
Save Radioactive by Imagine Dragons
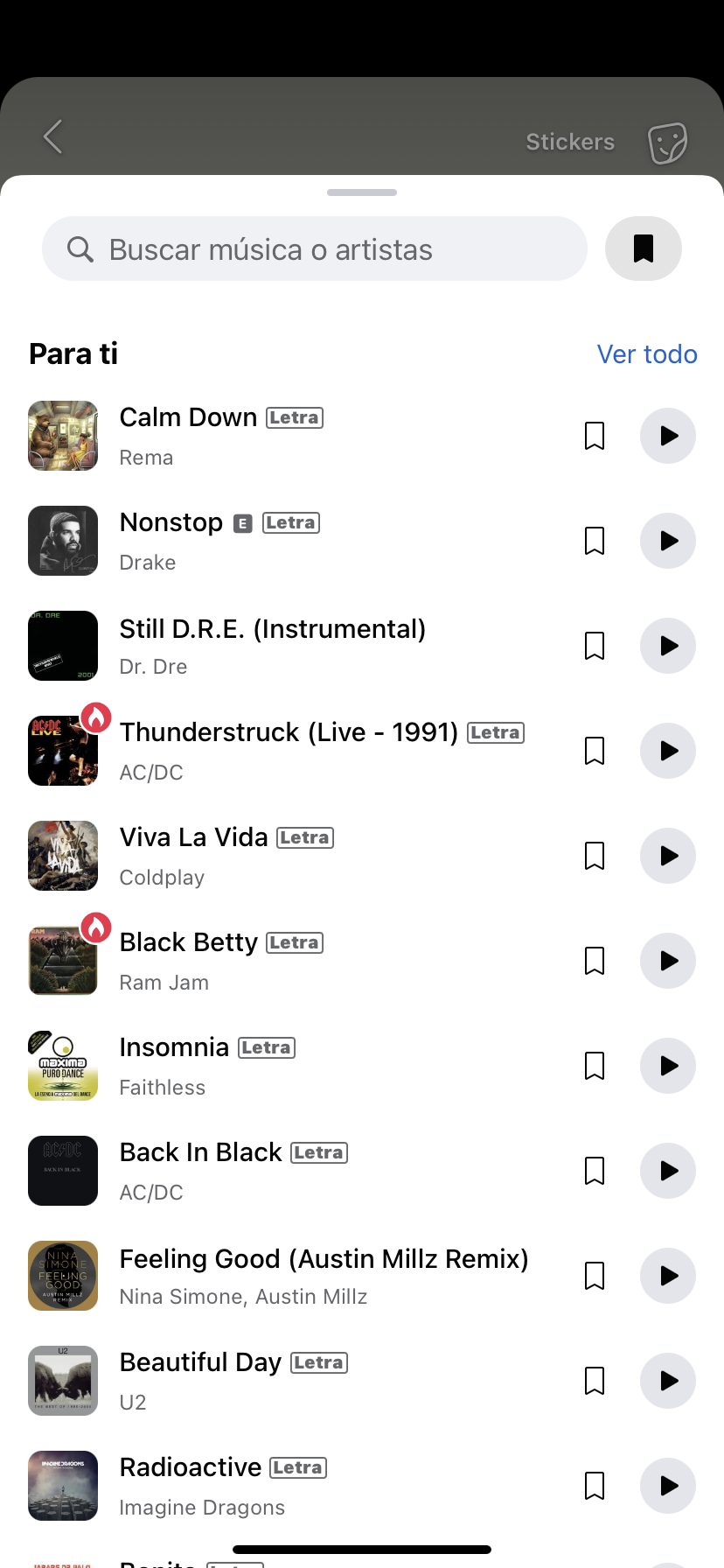coord(595,1486)
